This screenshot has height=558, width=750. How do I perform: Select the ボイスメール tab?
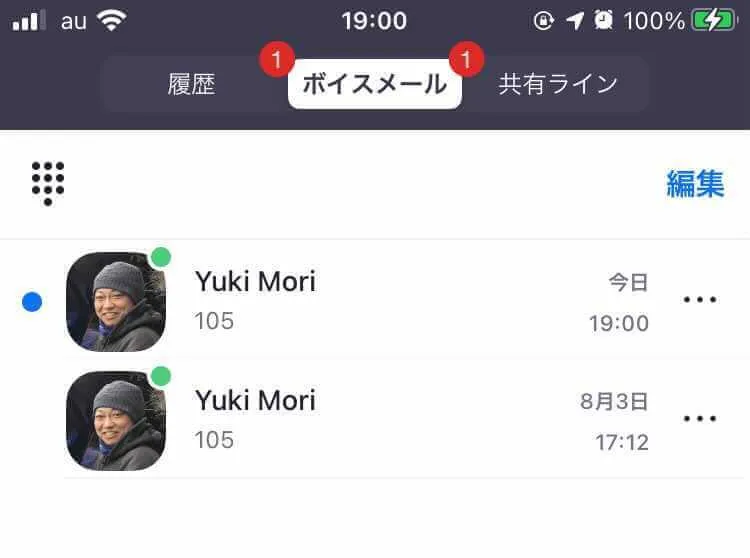tap(374, 84)
